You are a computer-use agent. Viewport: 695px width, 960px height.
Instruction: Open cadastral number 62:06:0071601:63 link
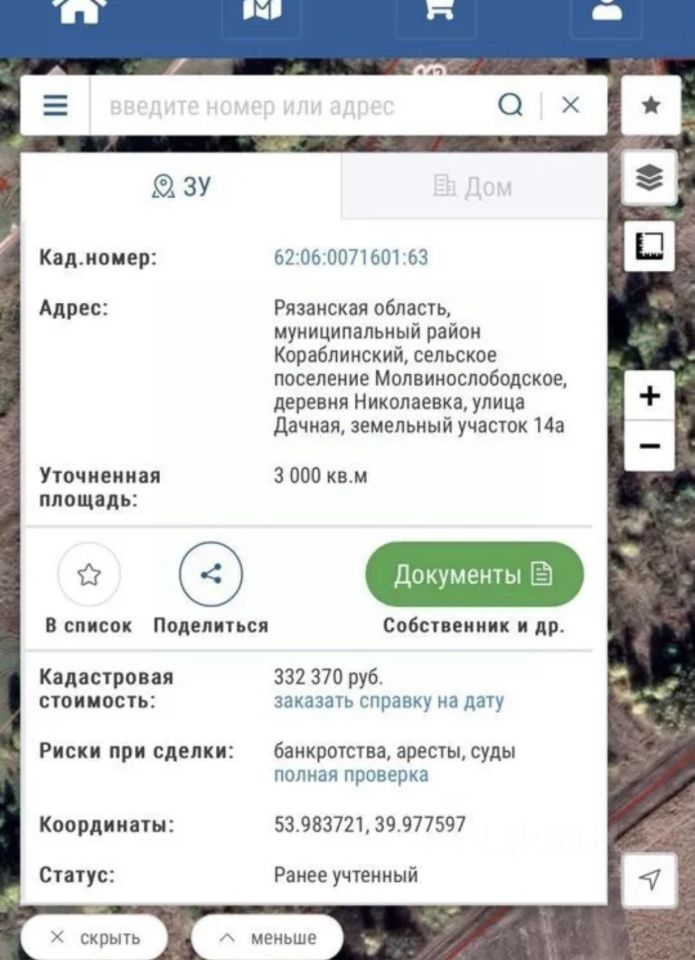point(351,257)
